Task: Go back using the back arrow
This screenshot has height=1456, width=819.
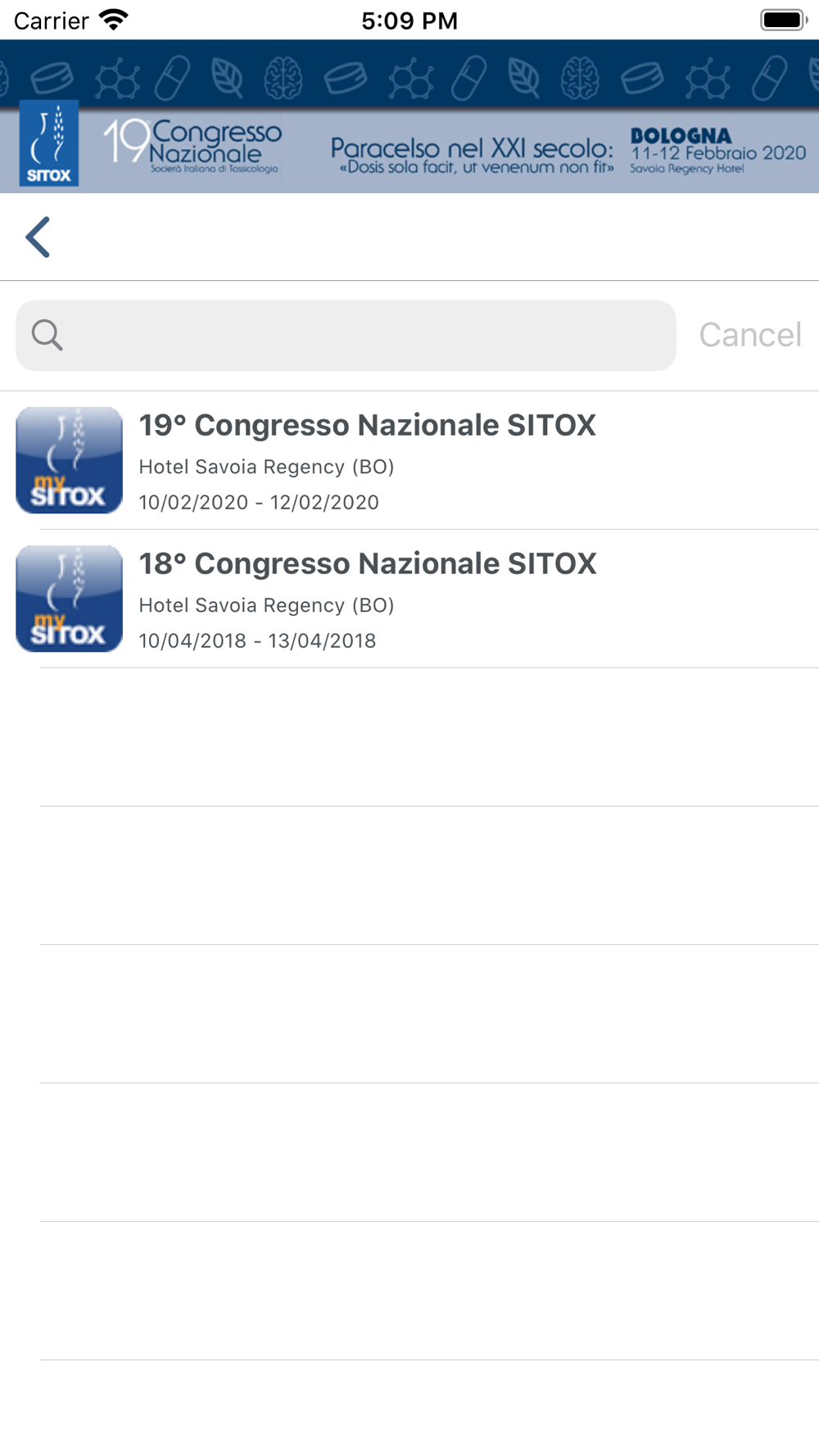Action: [38, 237]
